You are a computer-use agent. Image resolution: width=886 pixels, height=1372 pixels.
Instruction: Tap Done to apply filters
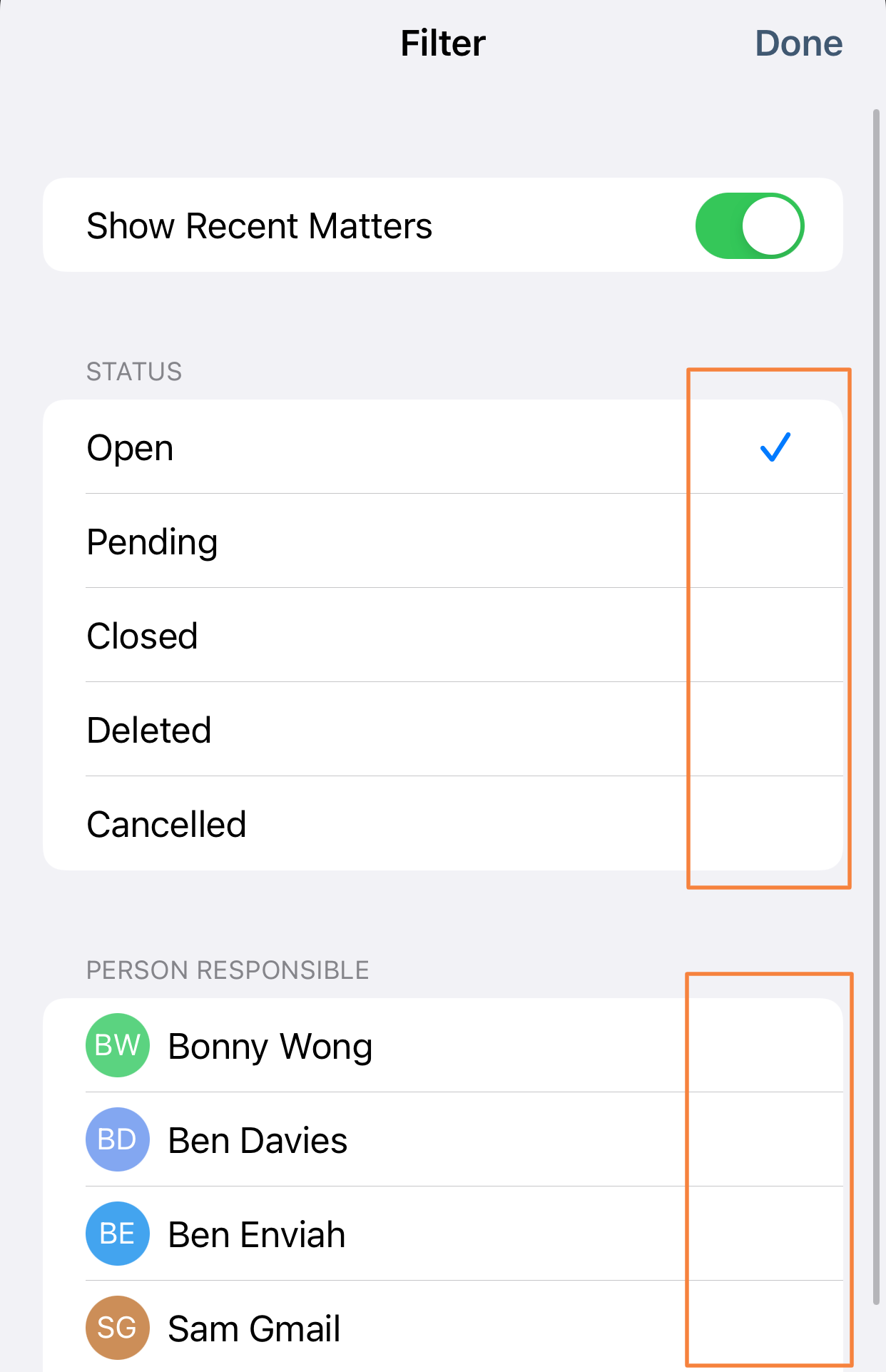pyautogui.click(x=798, y=44)
